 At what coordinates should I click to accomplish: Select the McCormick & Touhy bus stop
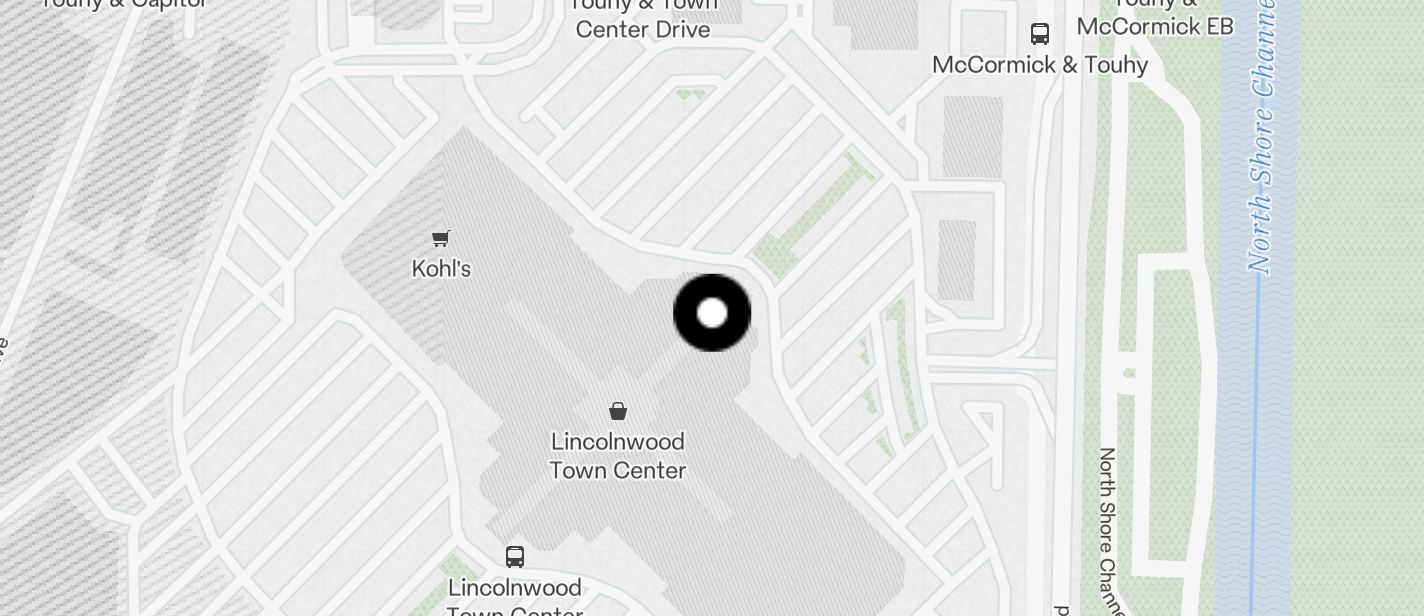click(1040, 34)
